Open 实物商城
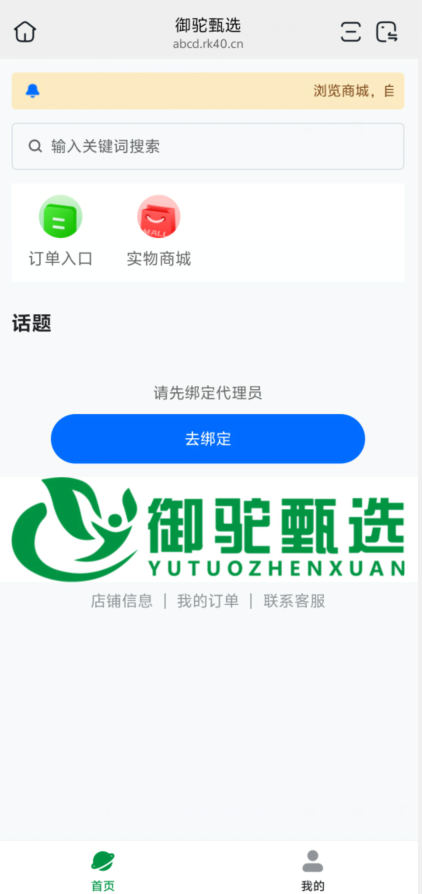The image size is (422, 894). pyautogui.click(x=159, y=231)
